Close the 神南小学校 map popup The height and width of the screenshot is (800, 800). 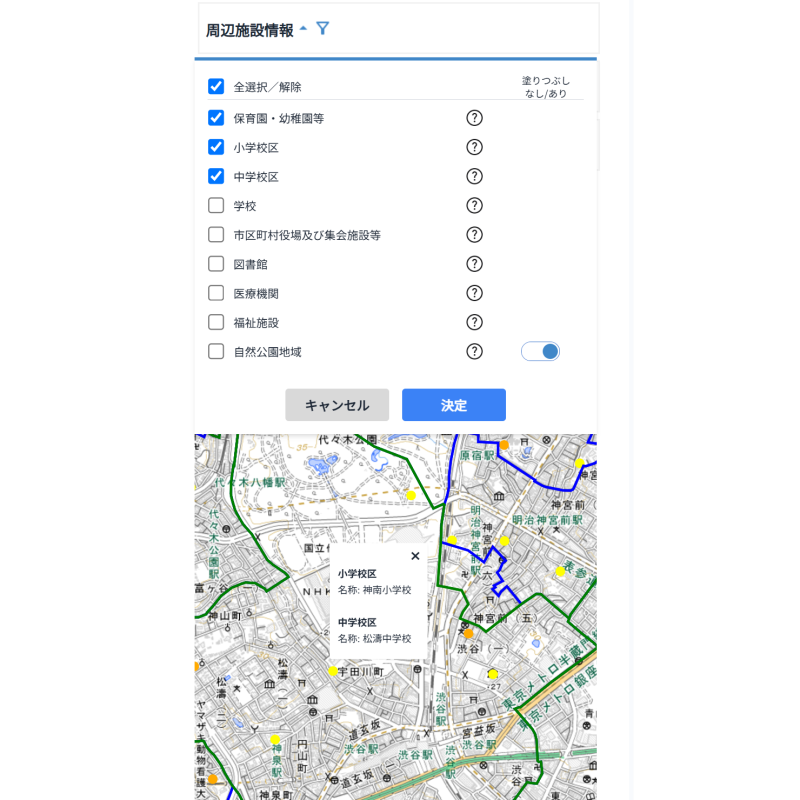pos(415,556)
